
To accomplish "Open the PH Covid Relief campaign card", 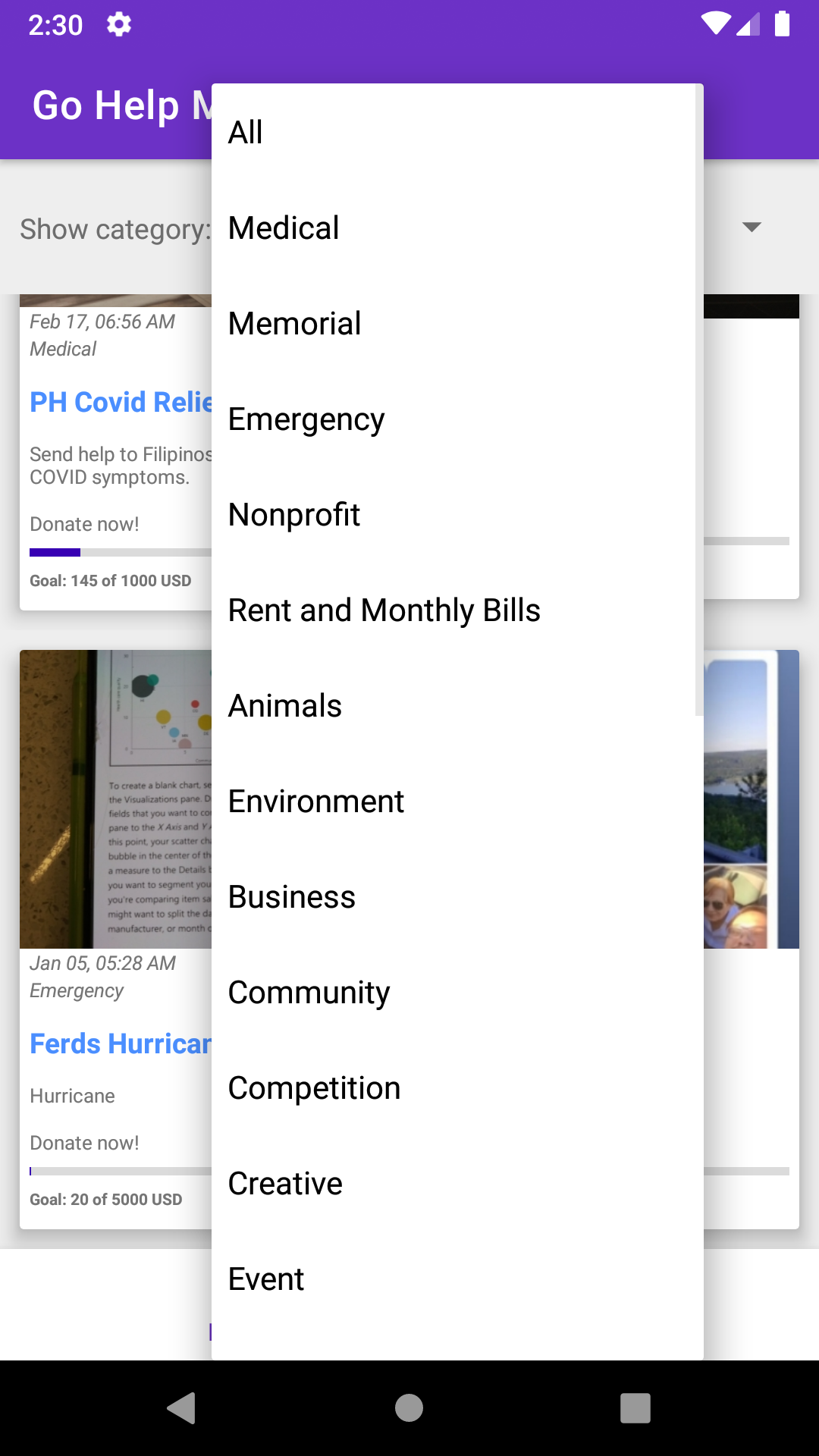I will tap(116, 452).
